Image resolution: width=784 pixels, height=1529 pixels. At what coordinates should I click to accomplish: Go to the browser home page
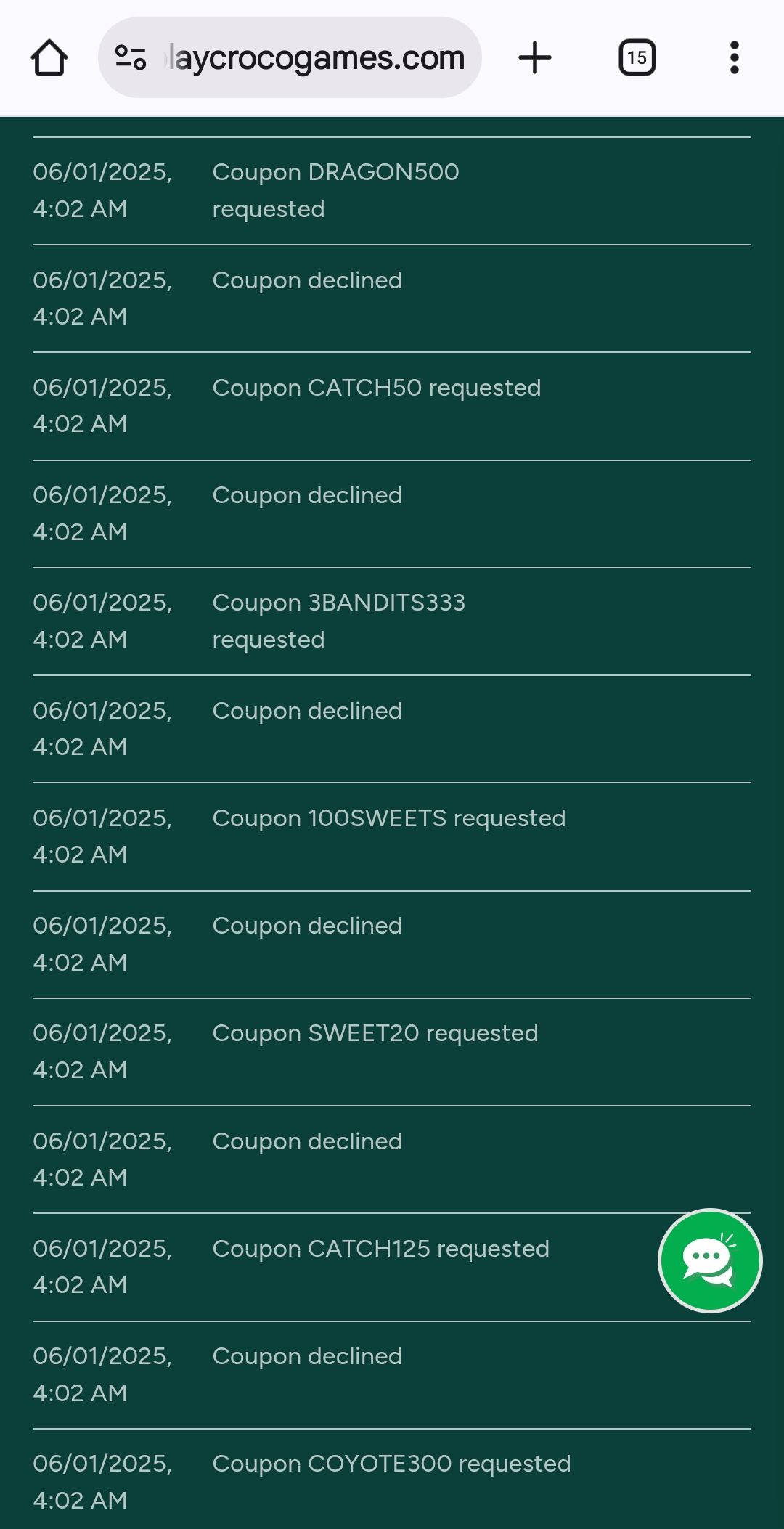point(49,58)
